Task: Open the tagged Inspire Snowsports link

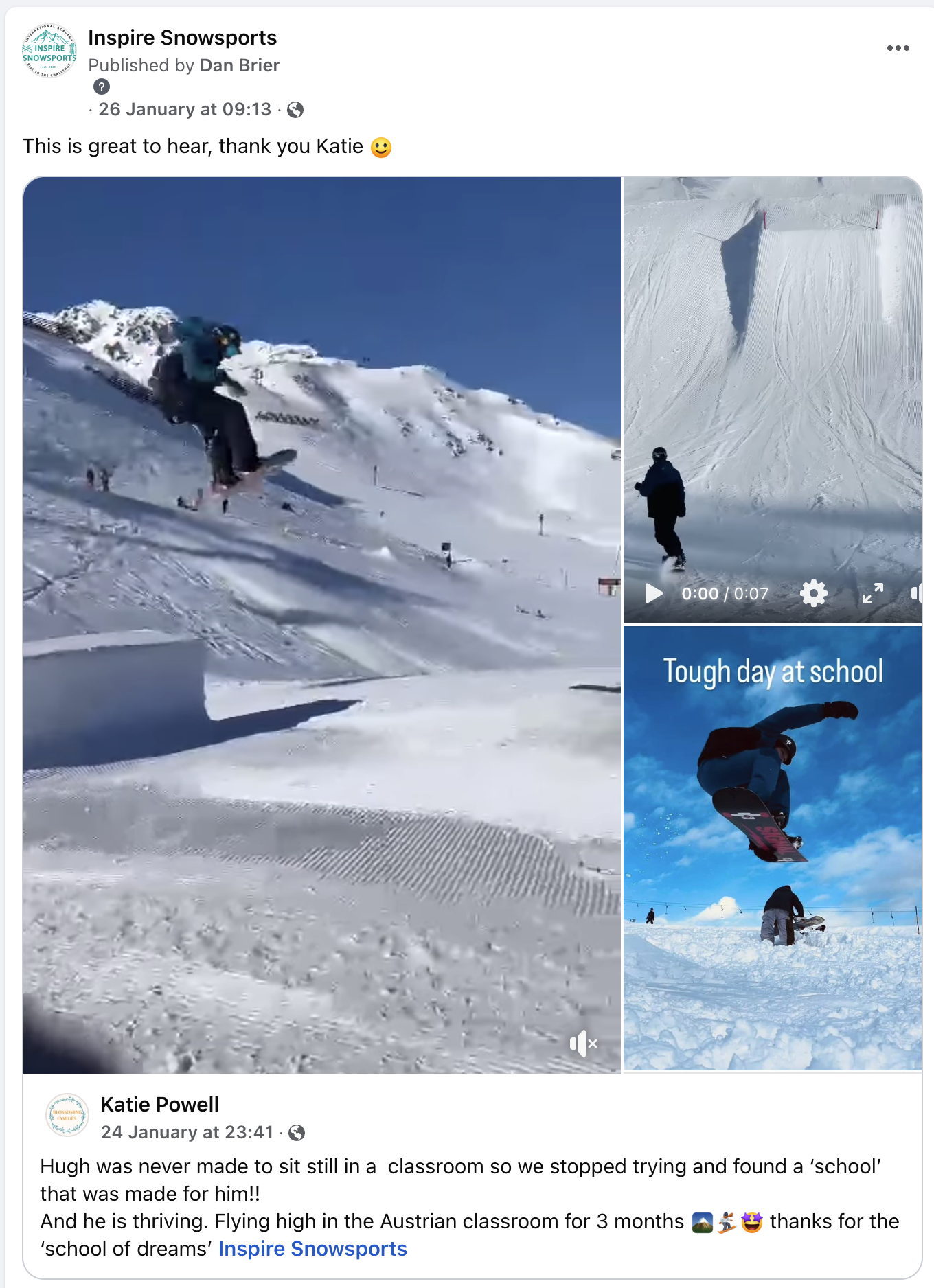Action: pos(312,1249)
